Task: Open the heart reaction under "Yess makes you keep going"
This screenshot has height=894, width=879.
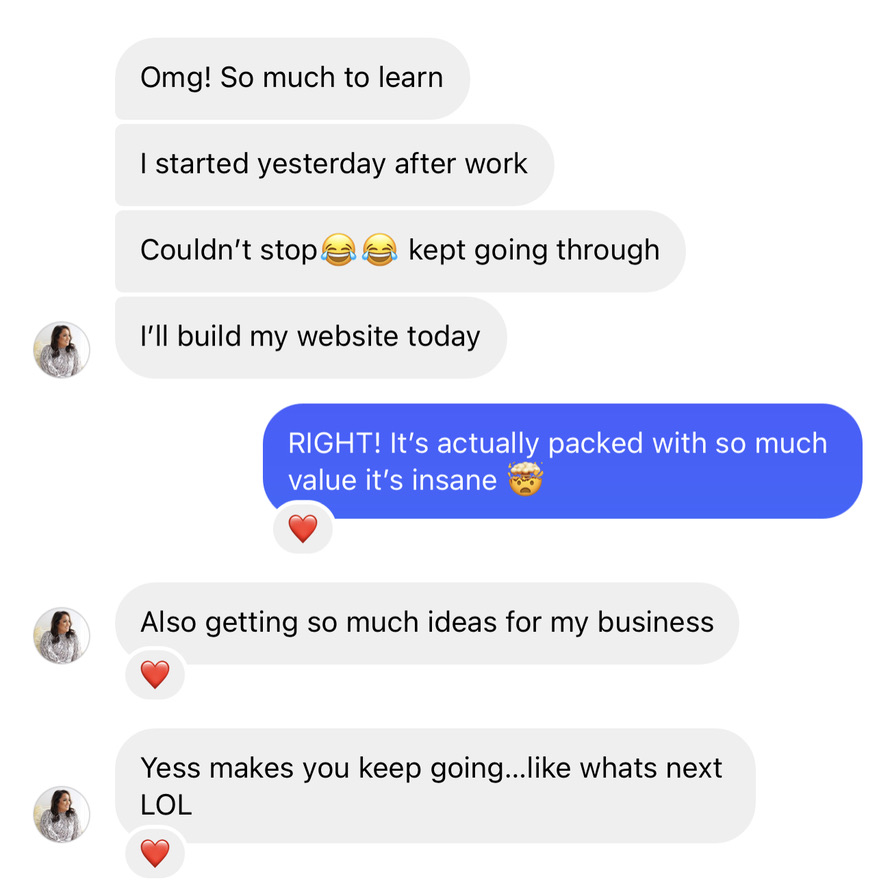Action: tap(155, 853)
